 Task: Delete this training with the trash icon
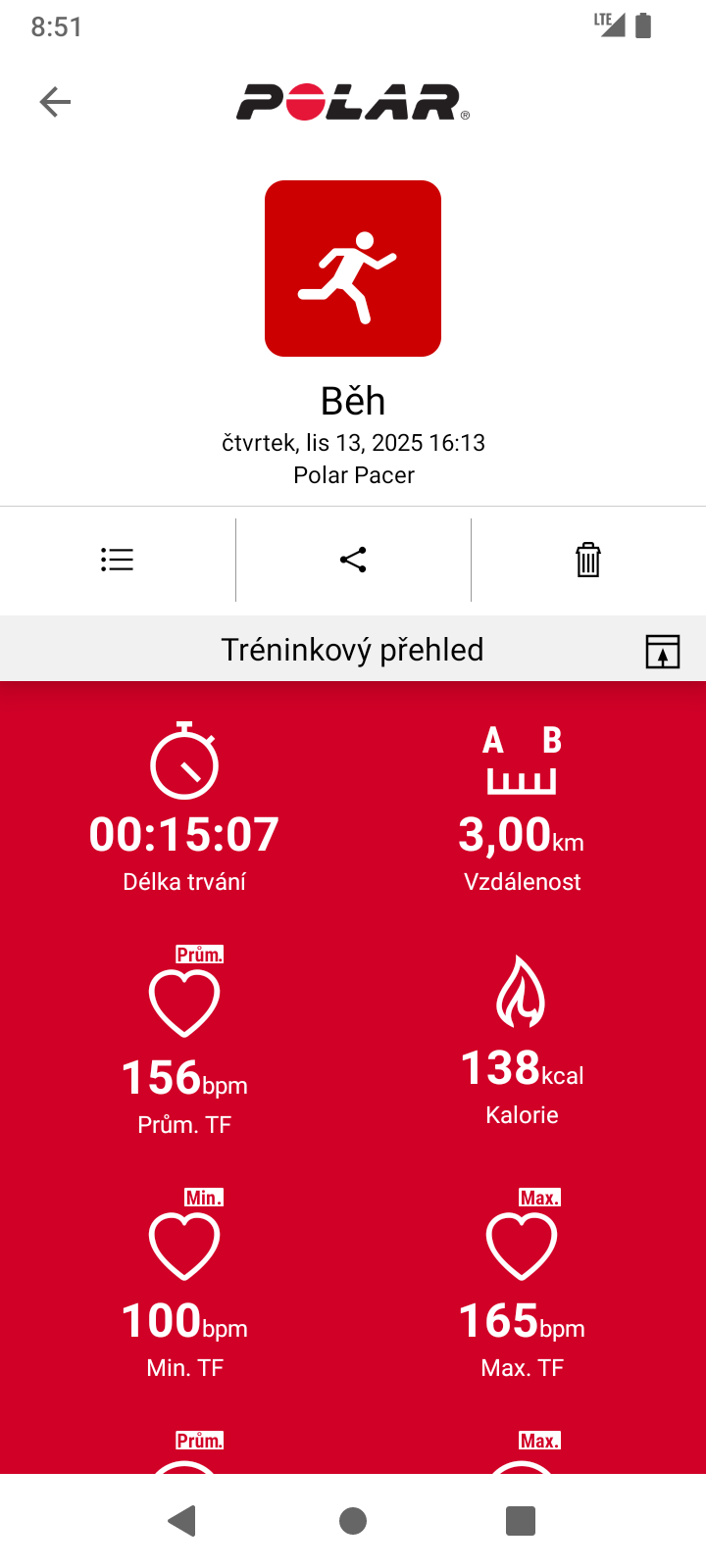587,560
